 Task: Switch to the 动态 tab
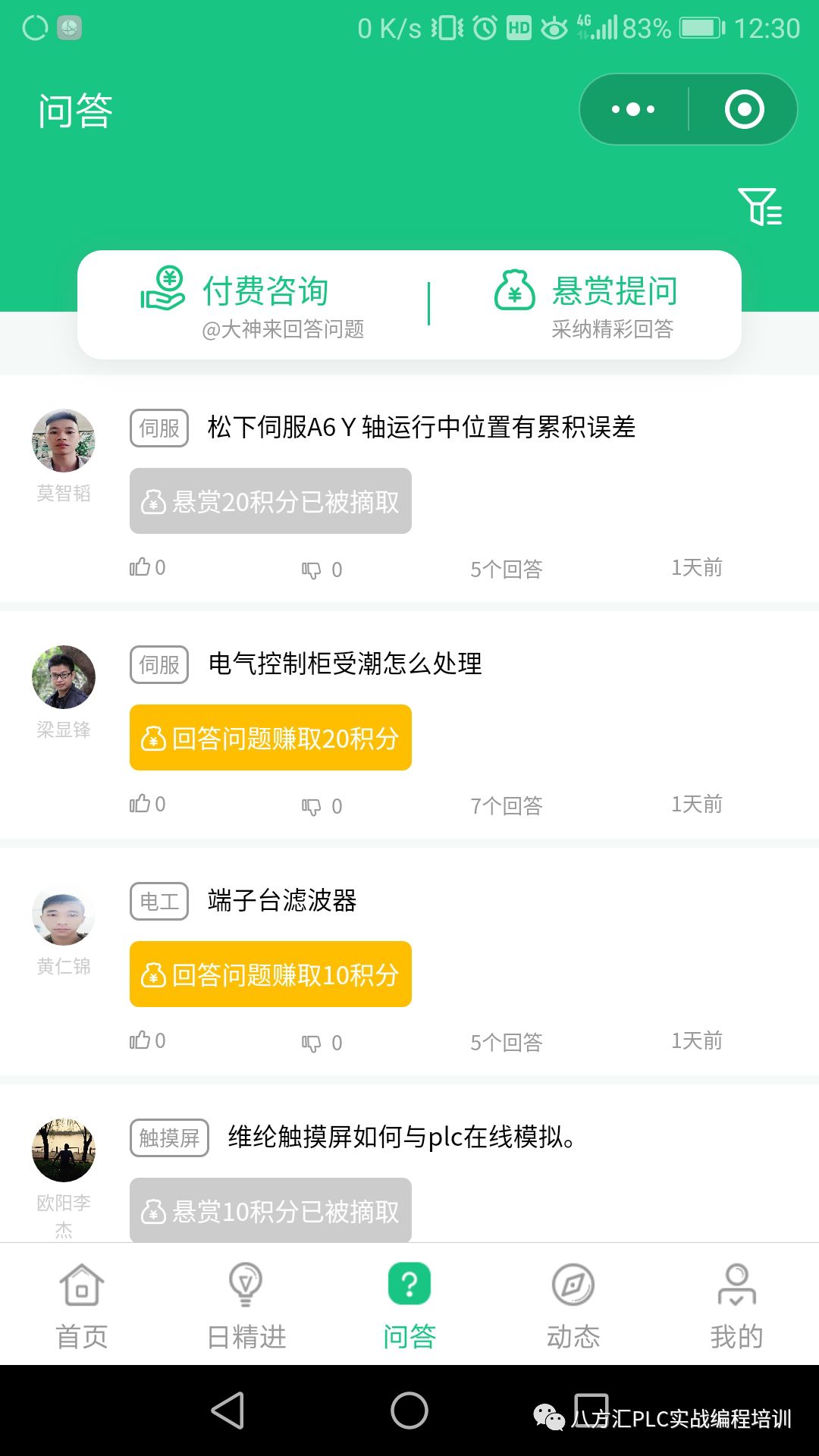[x=573, y=1306]
